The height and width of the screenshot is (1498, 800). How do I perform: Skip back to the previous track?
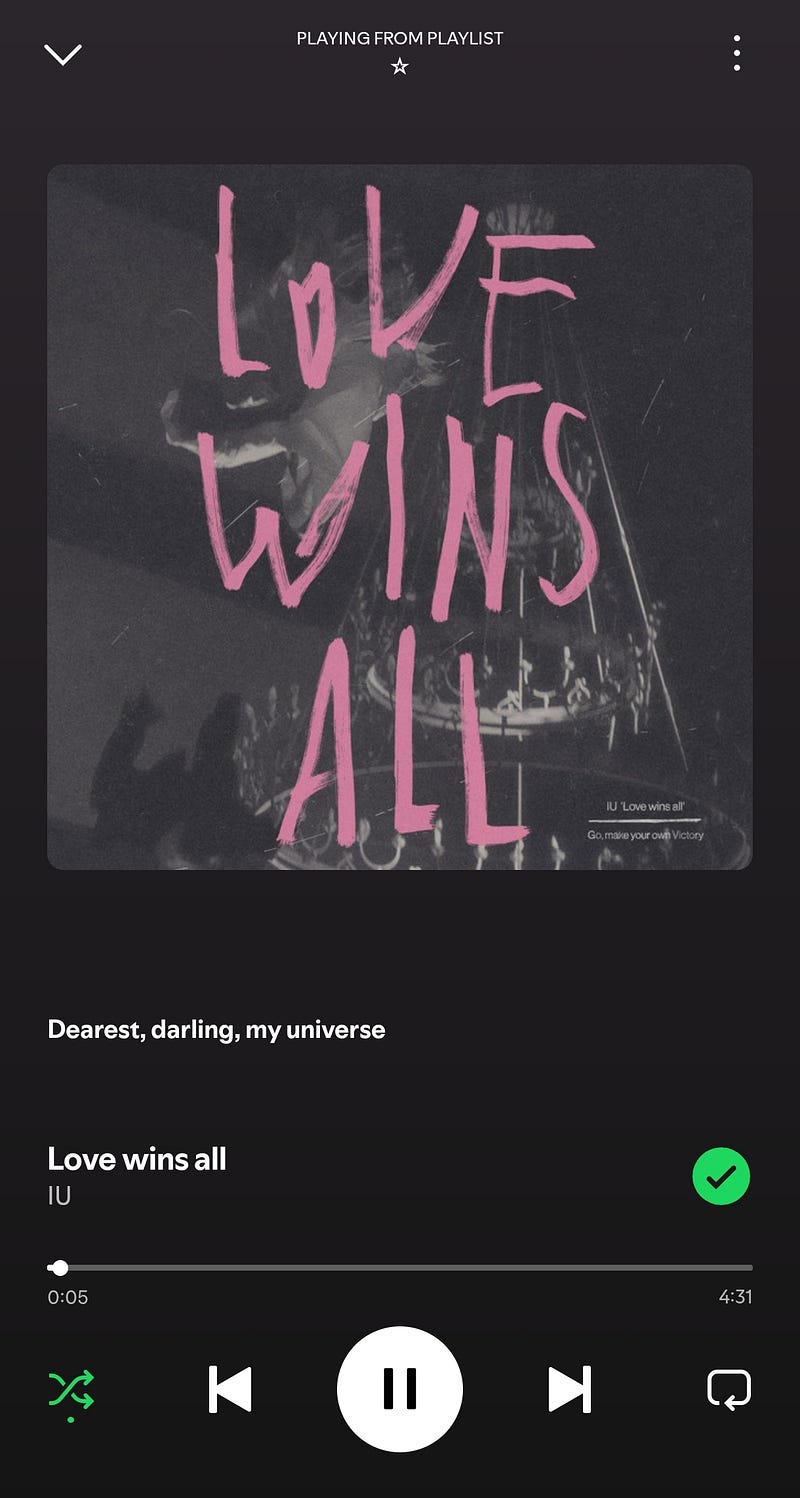(230, 1389)
